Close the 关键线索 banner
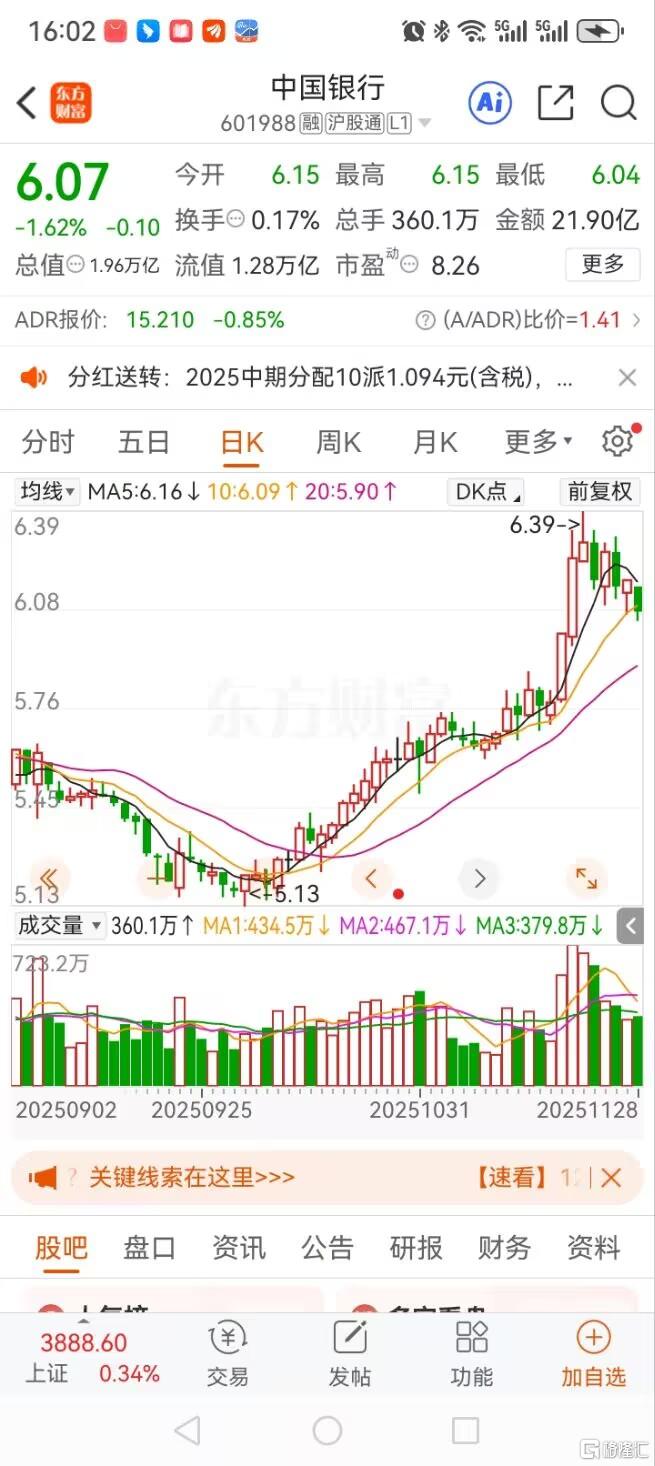 (x=610, y=1178)
